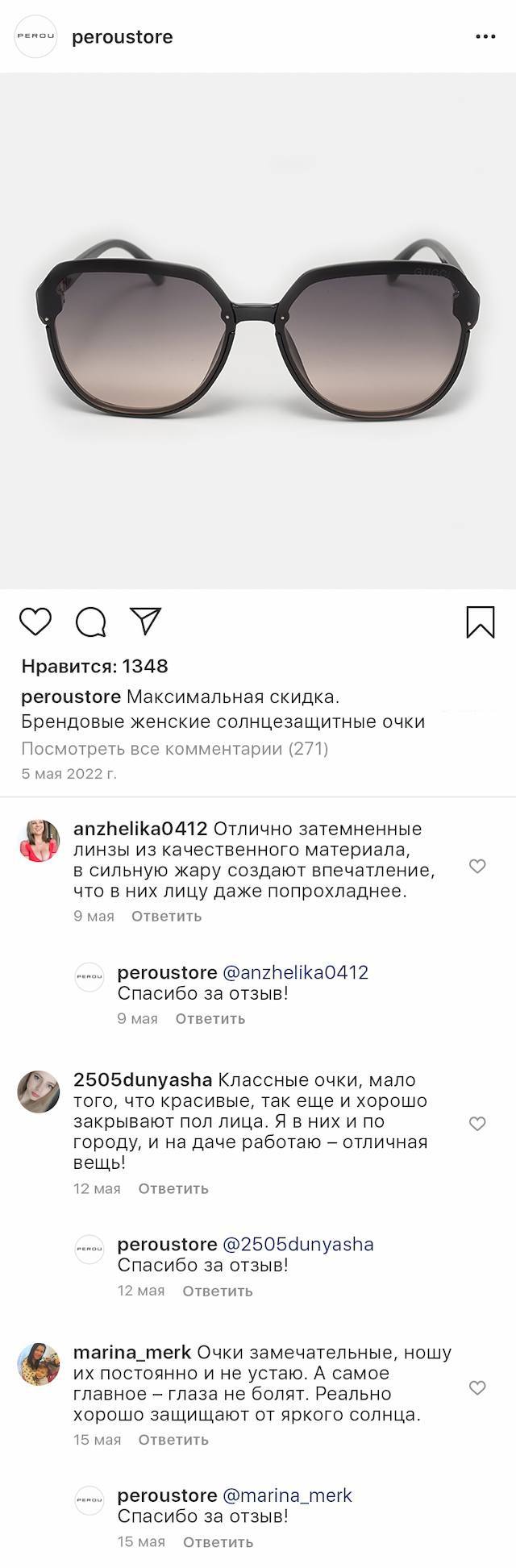Open the @anzhelika0412 mention in the store's reply

pyautogui.click(x=294, y=972)
